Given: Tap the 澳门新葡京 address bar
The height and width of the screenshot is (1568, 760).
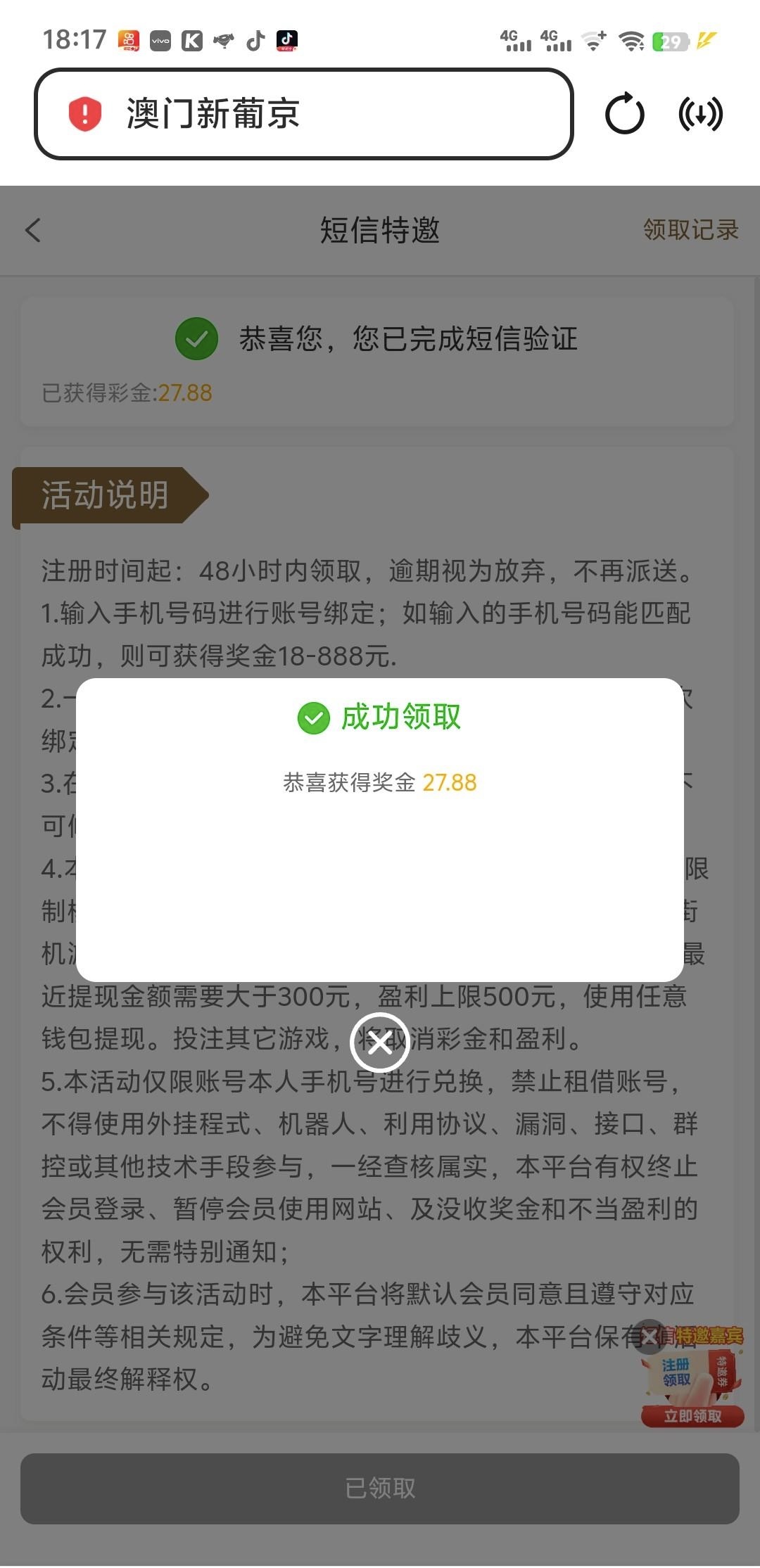Looking at the screenshot, I should tap(303, 114).
